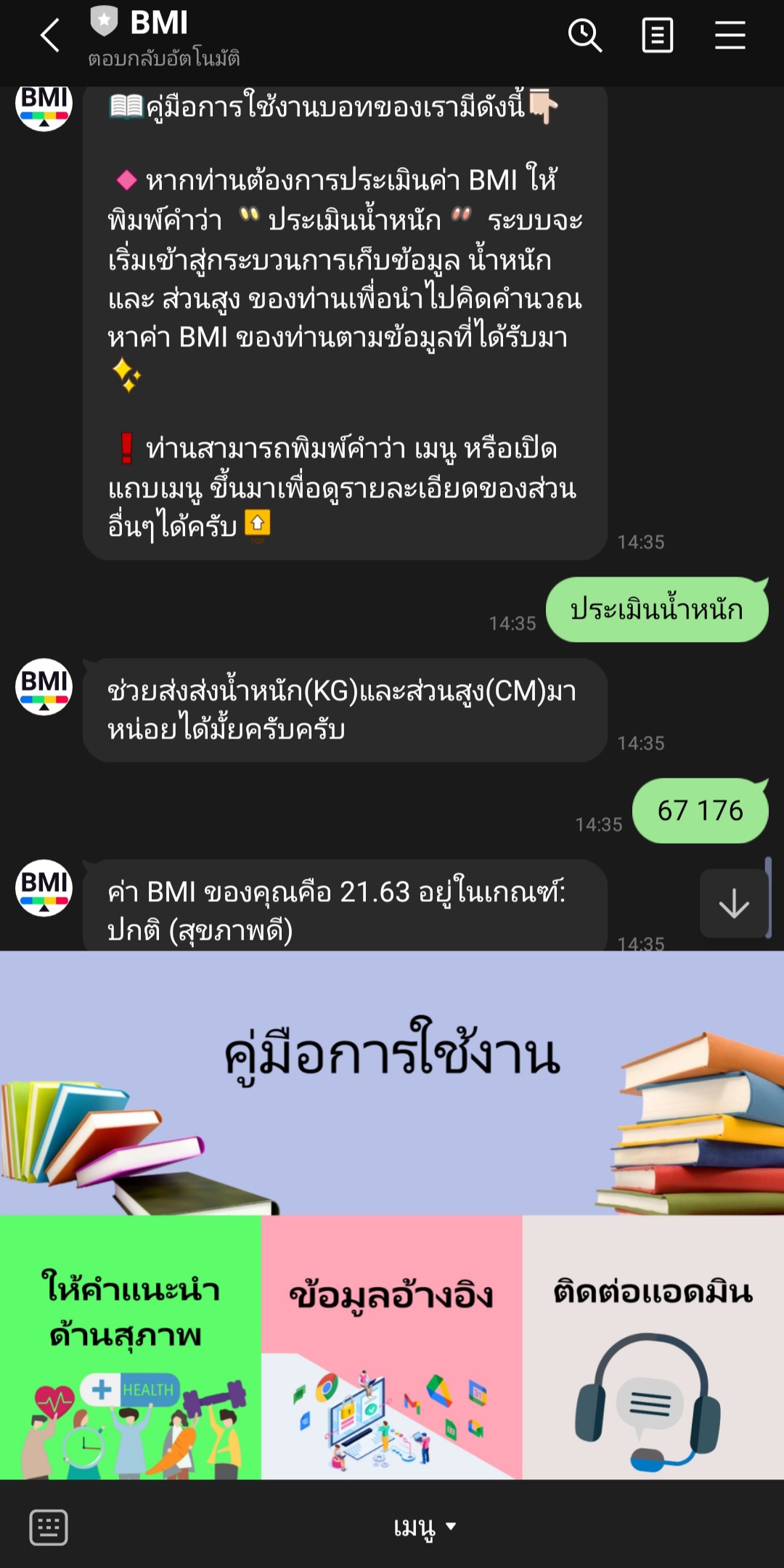Select the ให้คำแนะนำด้านสุขภาพ tile

tap(131, 1347)
